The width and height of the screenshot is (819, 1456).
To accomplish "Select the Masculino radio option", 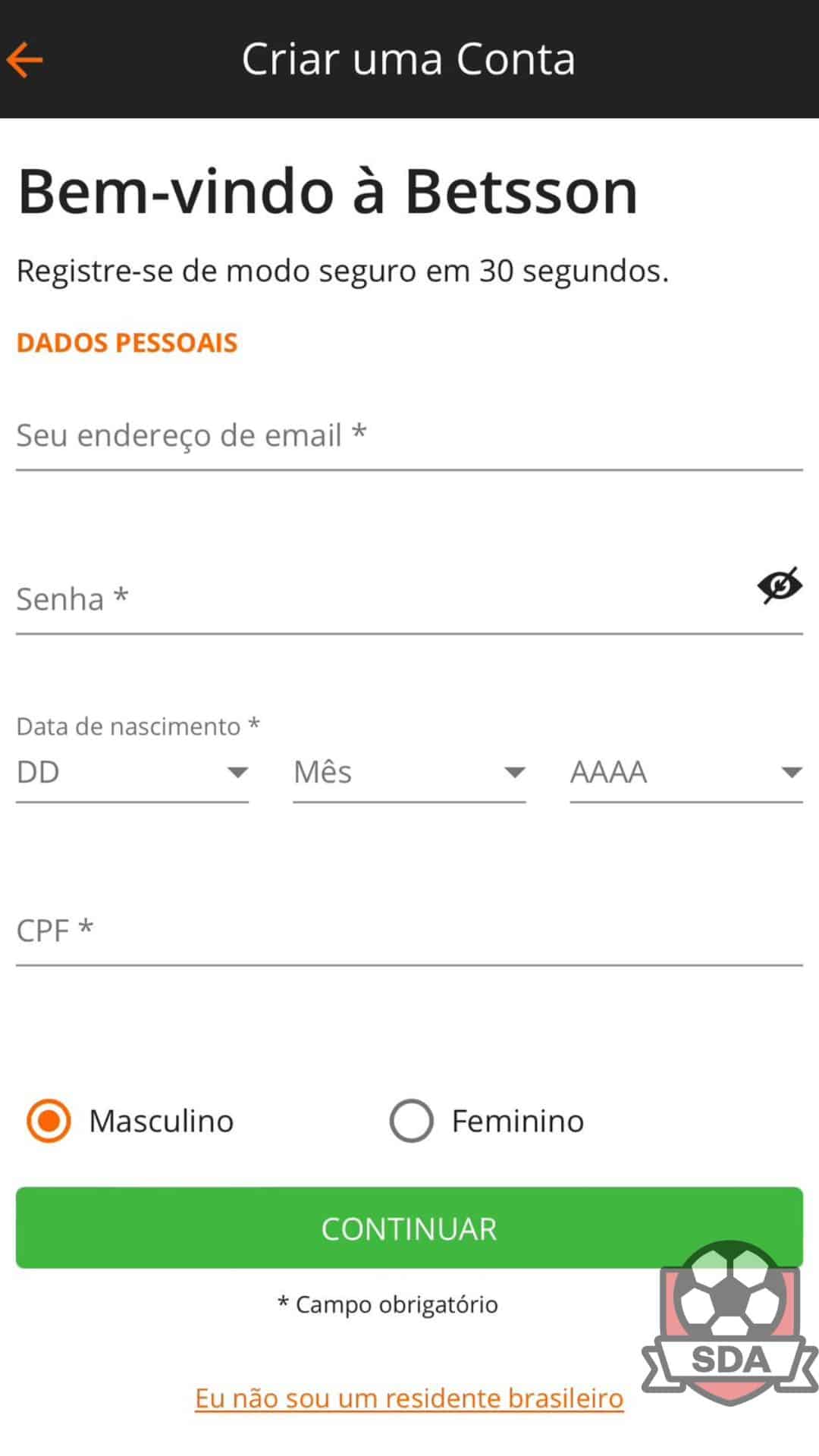I will pyautogui.click(x=49, y=1121).
